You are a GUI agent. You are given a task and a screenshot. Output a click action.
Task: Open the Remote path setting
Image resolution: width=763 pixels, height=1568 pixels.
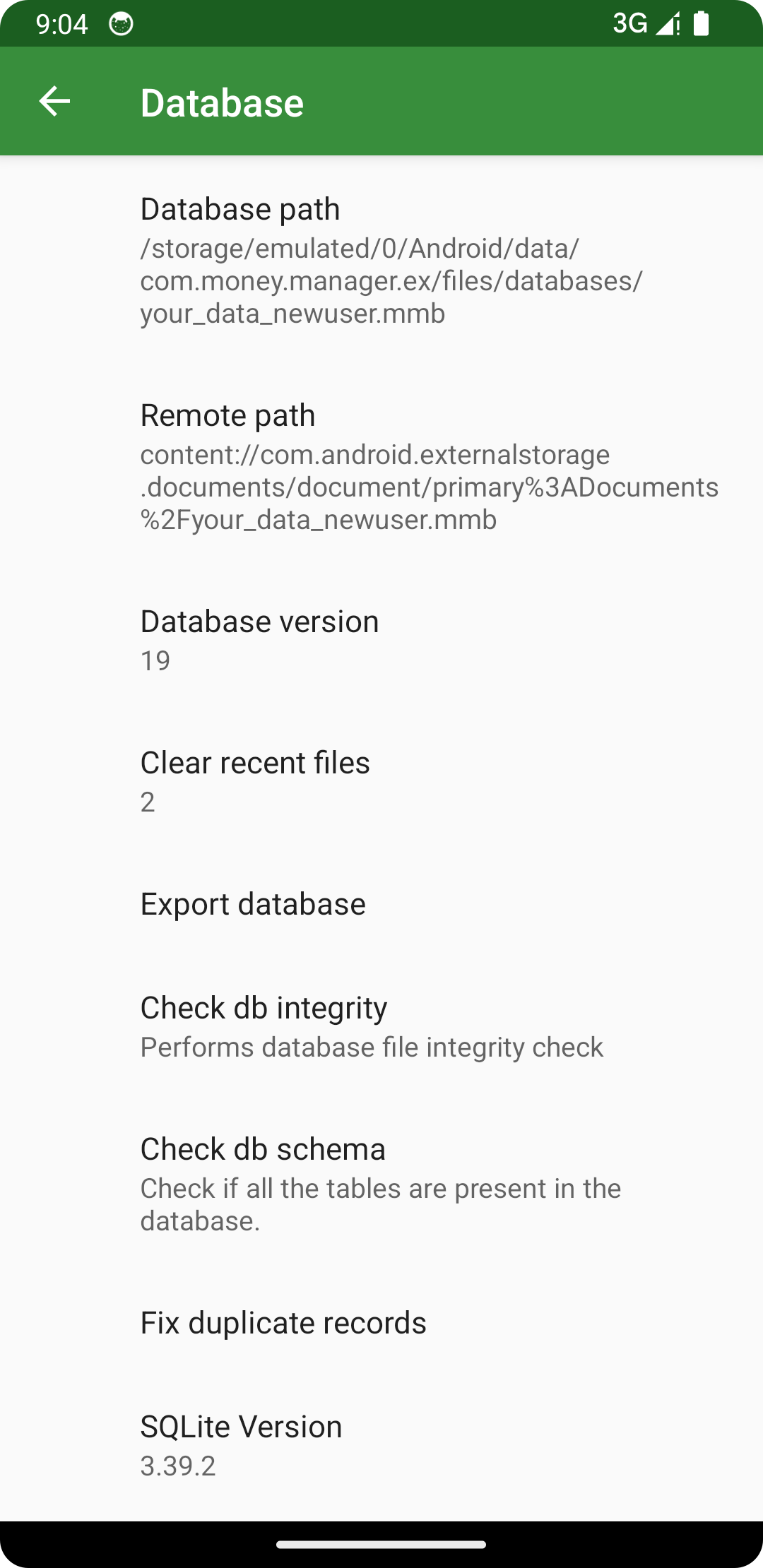point(381,466)
